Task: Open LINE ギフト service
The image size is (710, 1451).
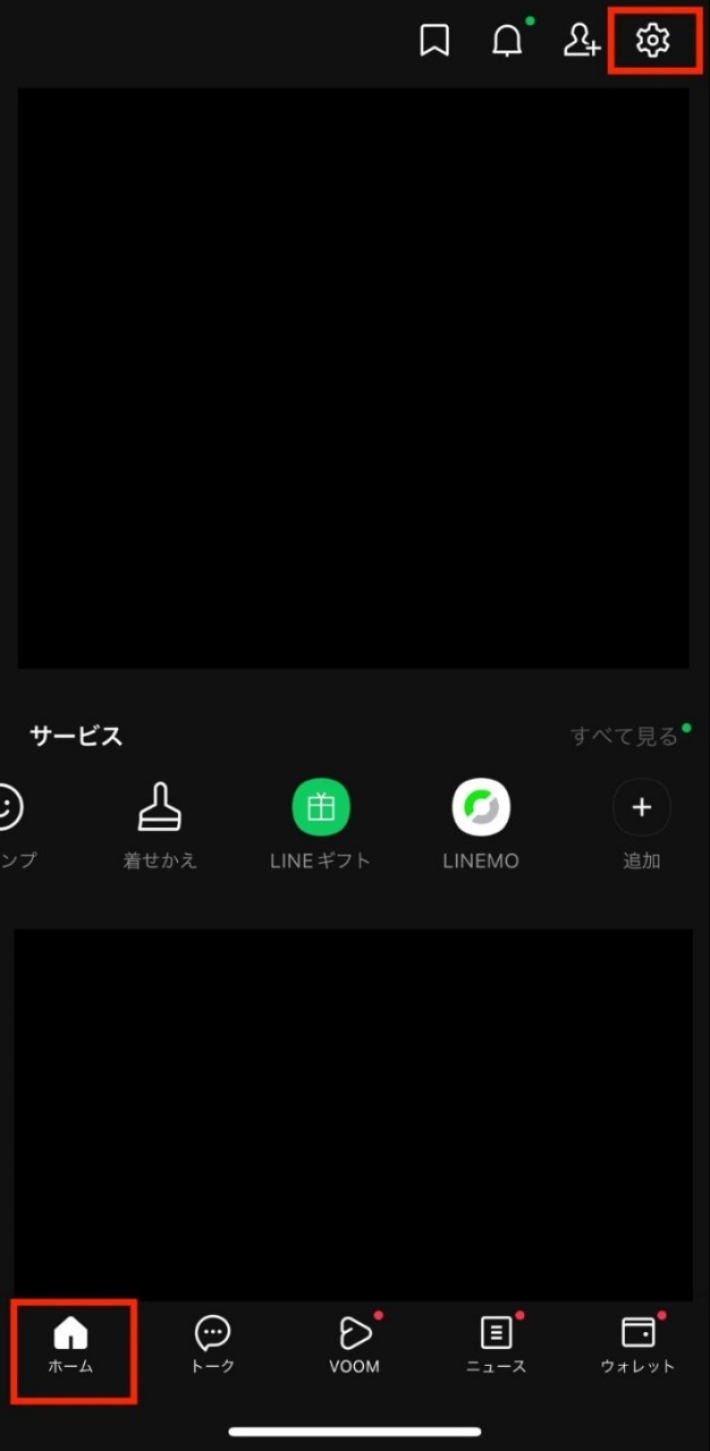Action: click(320, 825)
